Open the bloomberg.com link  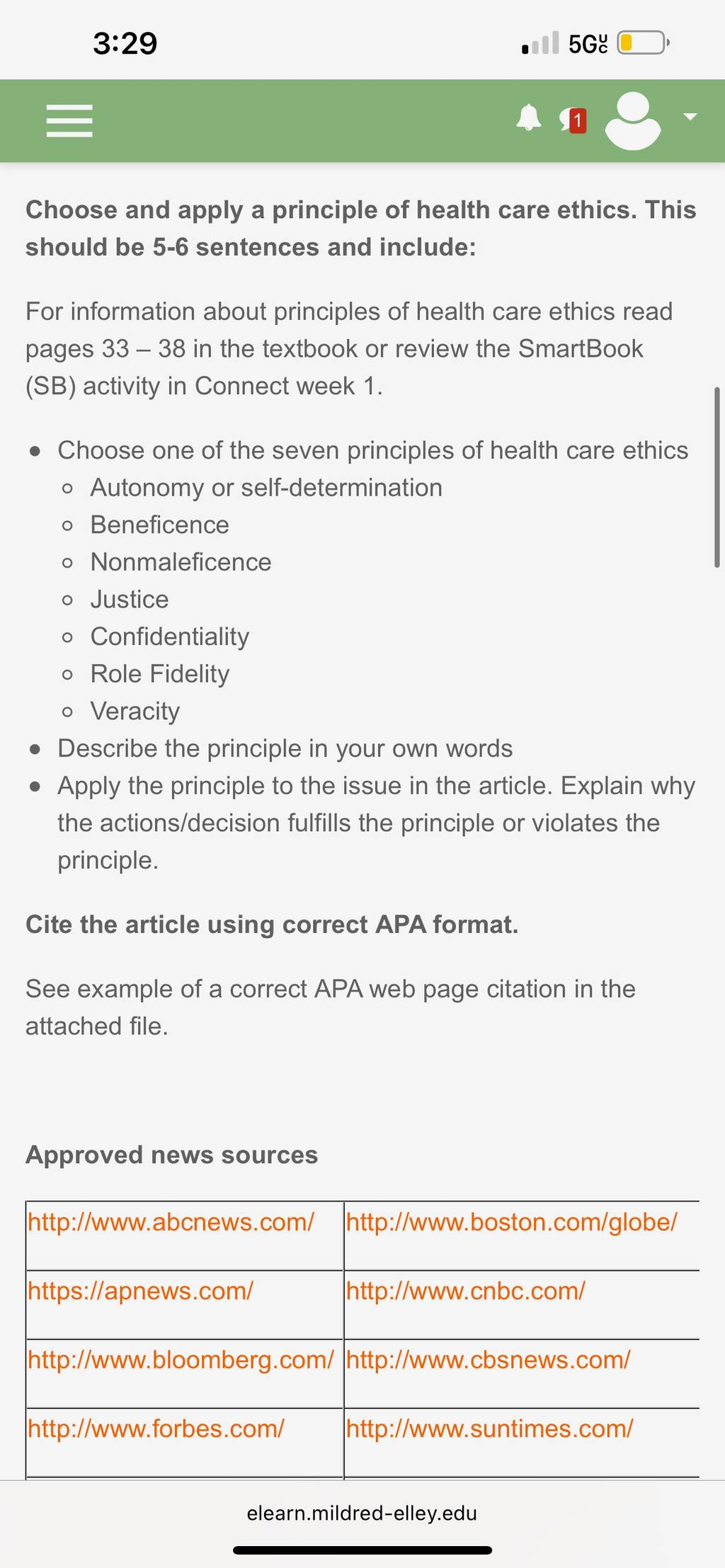pyautogui.click(x=181, y=1360)
